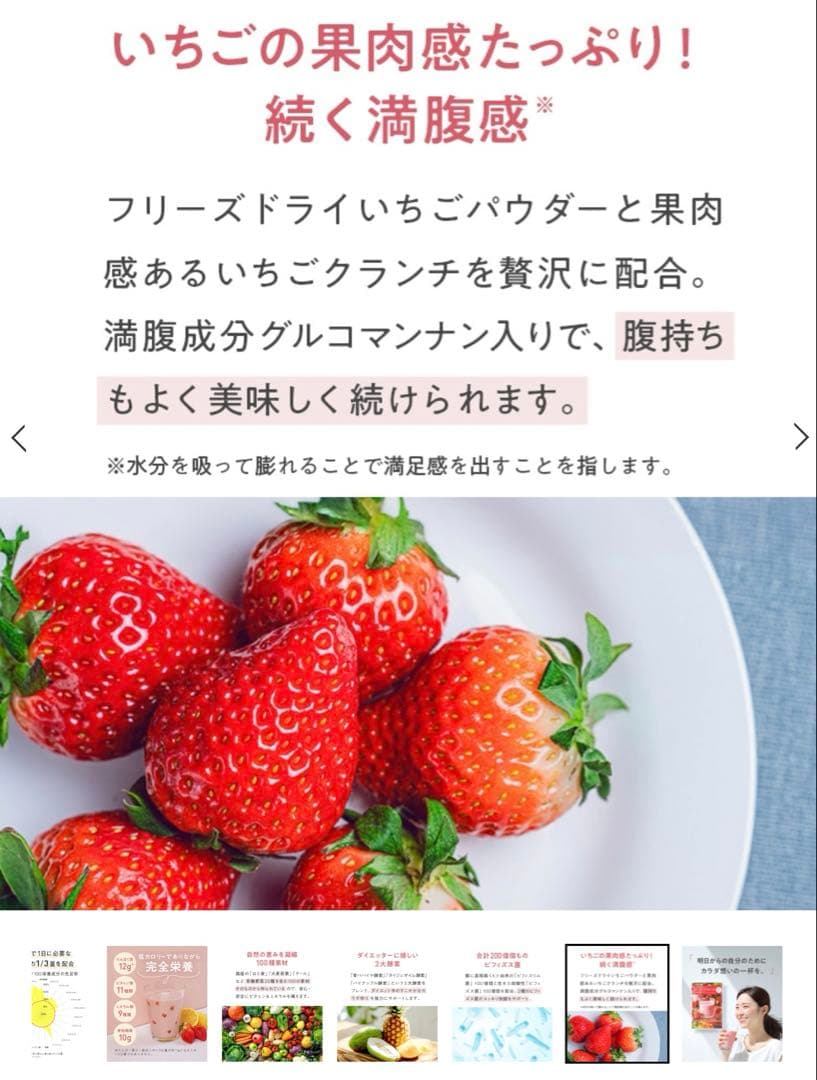Advance carousel using the next chevron

tap(800, 435)
